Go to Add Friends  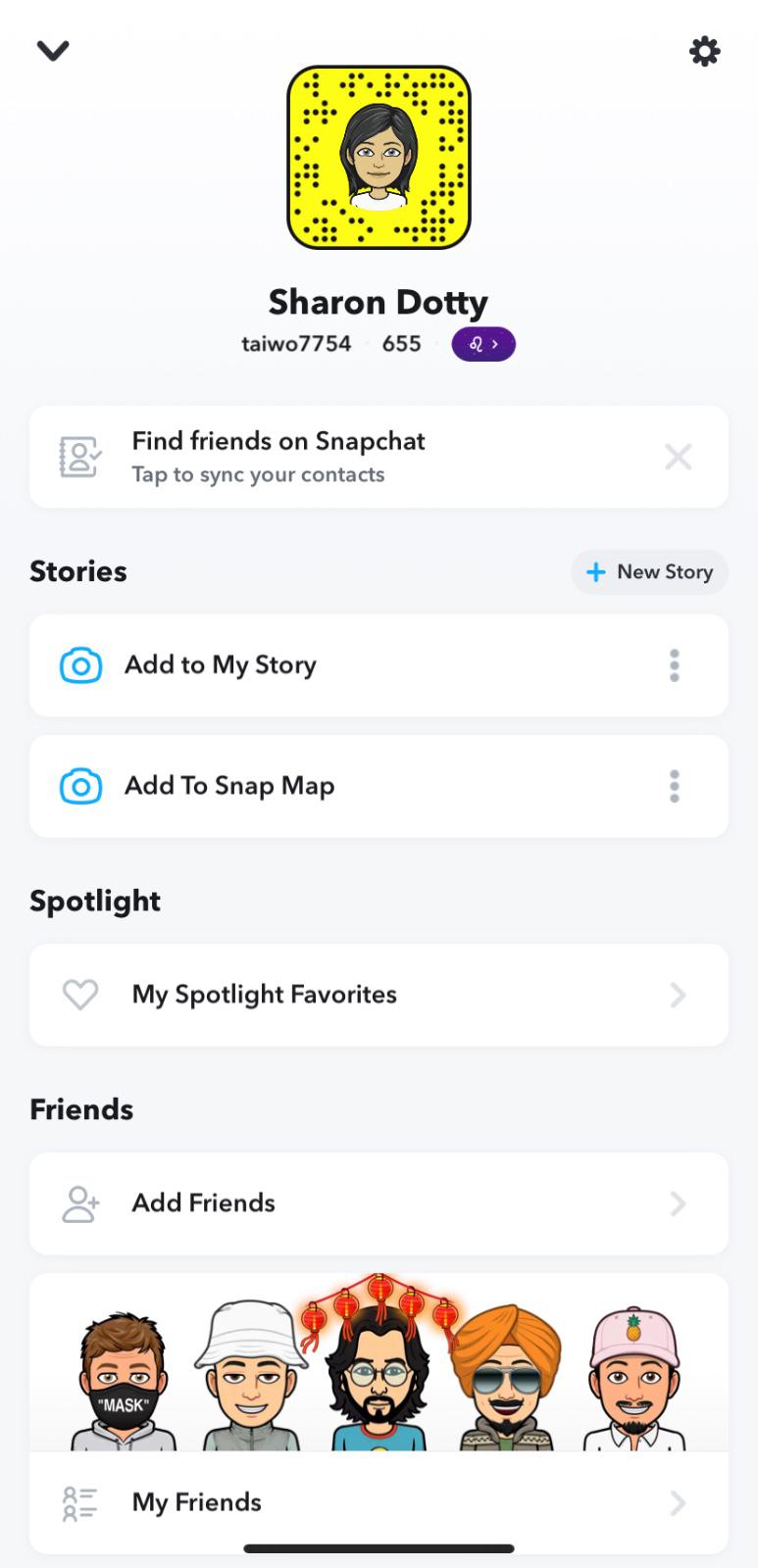pos(379,1203)
